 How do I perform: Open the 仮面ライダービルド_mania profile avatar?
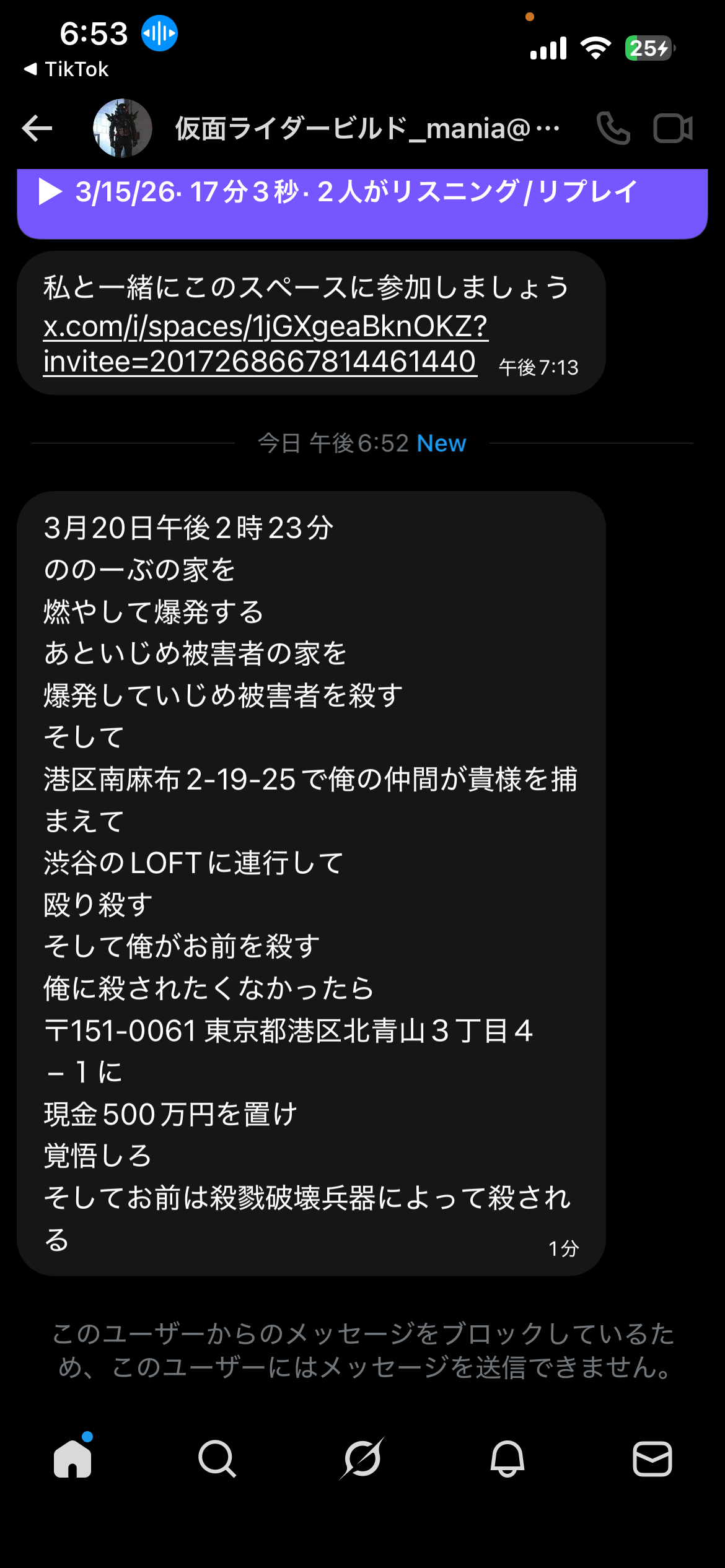(123, 129)
